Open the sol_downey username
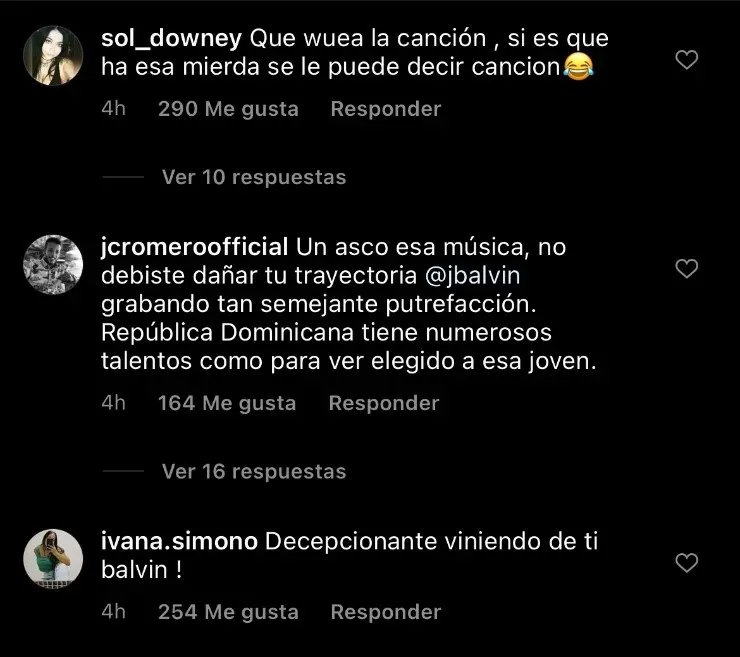Image resolution: width=740 pixels, height=657 pixels. pyautogui.click(x=171, y=39)
